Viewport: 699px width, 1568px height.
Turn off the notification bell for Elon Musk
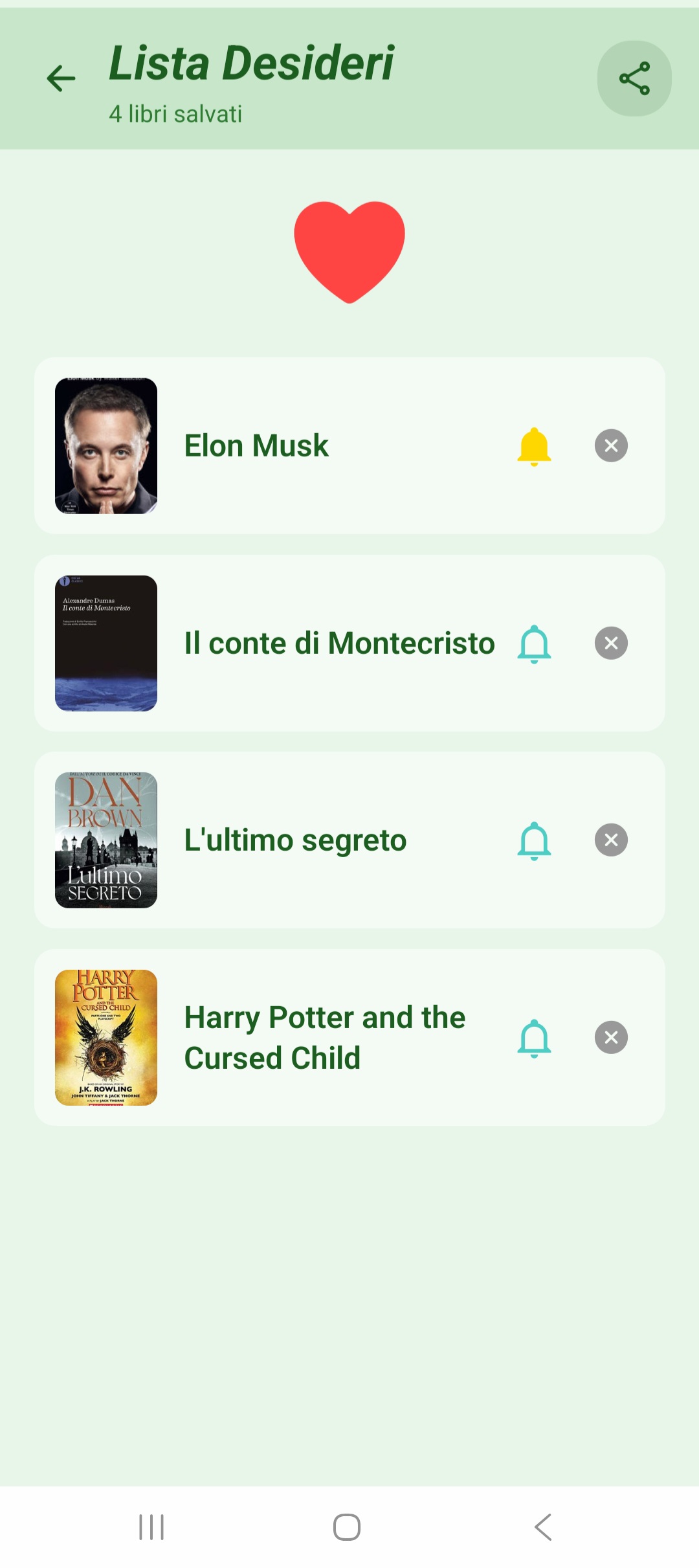click(x=534, y=446)
